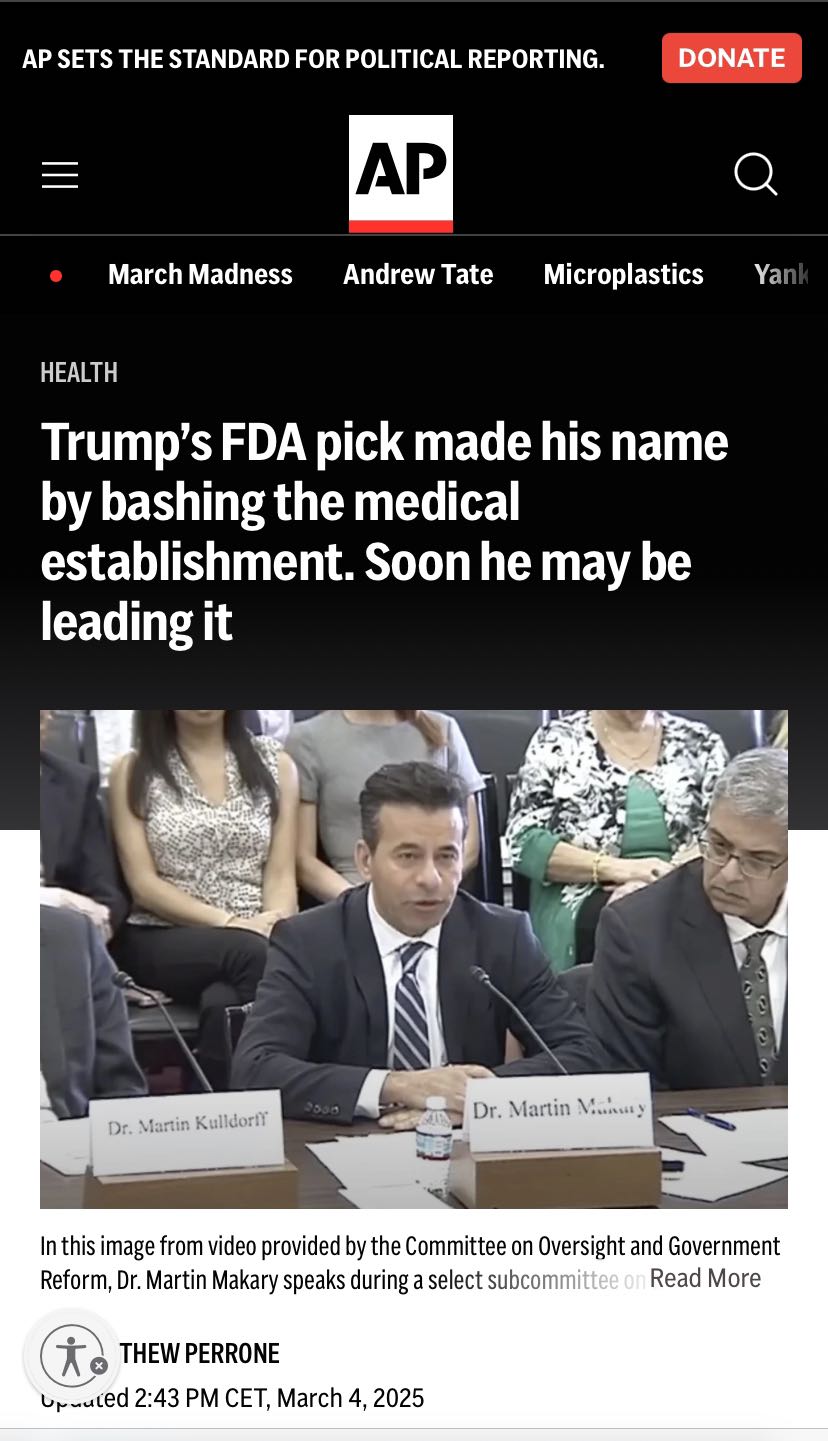The image size is (828, 1441).
Task: Open the HEALTH section link
Action: (x=79, y=373)
